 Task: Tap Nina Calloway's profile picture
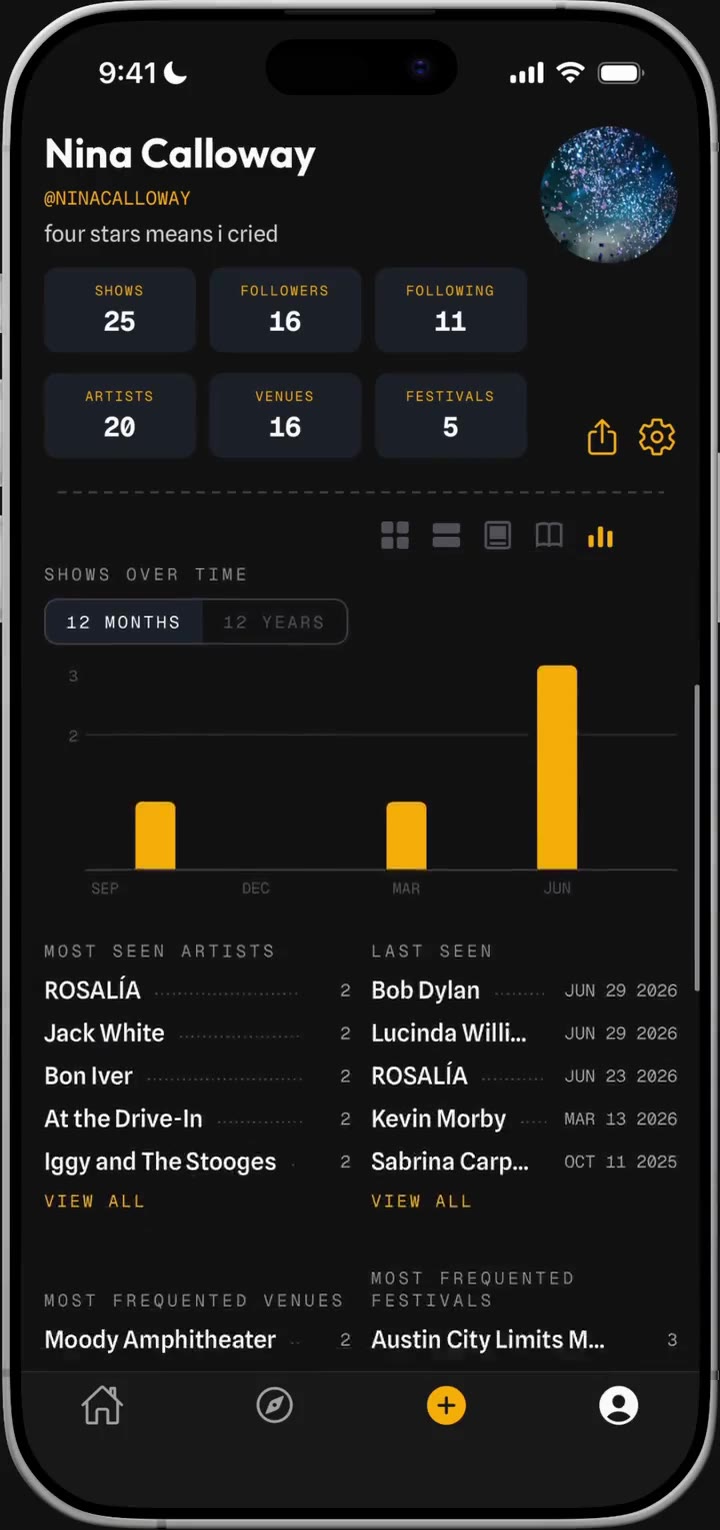(x=609, y=194)
